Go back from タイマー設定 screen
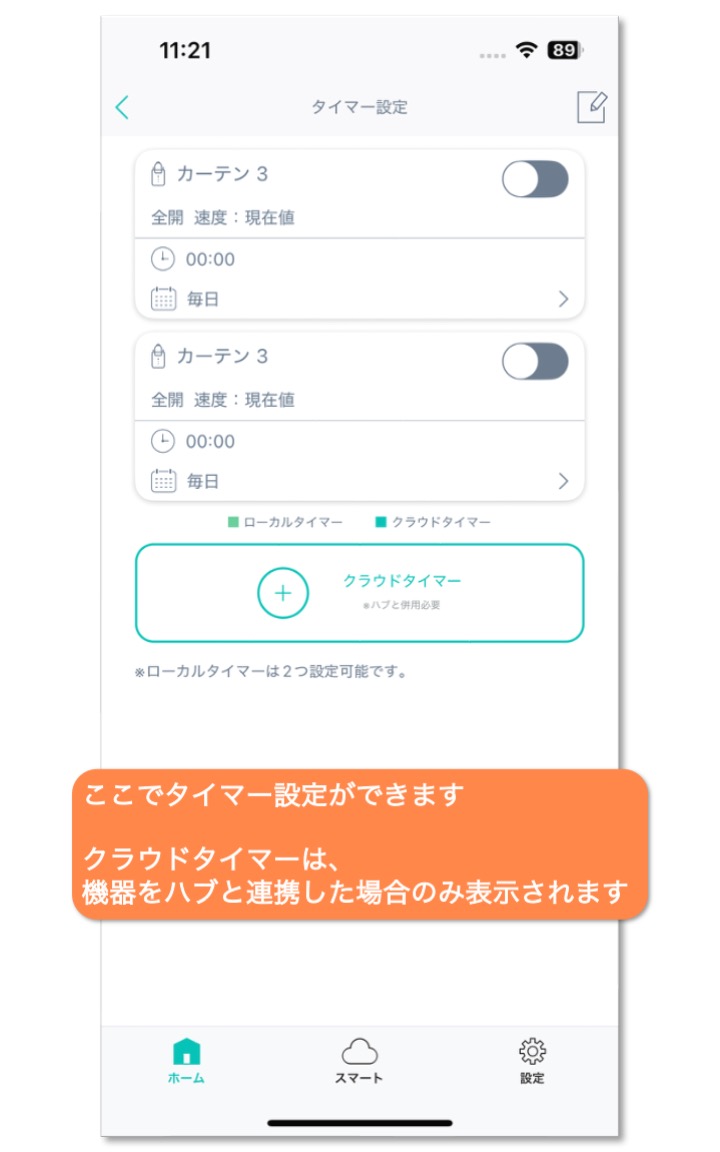Viewport: 720px width, 1152px height. coord(122,107)
